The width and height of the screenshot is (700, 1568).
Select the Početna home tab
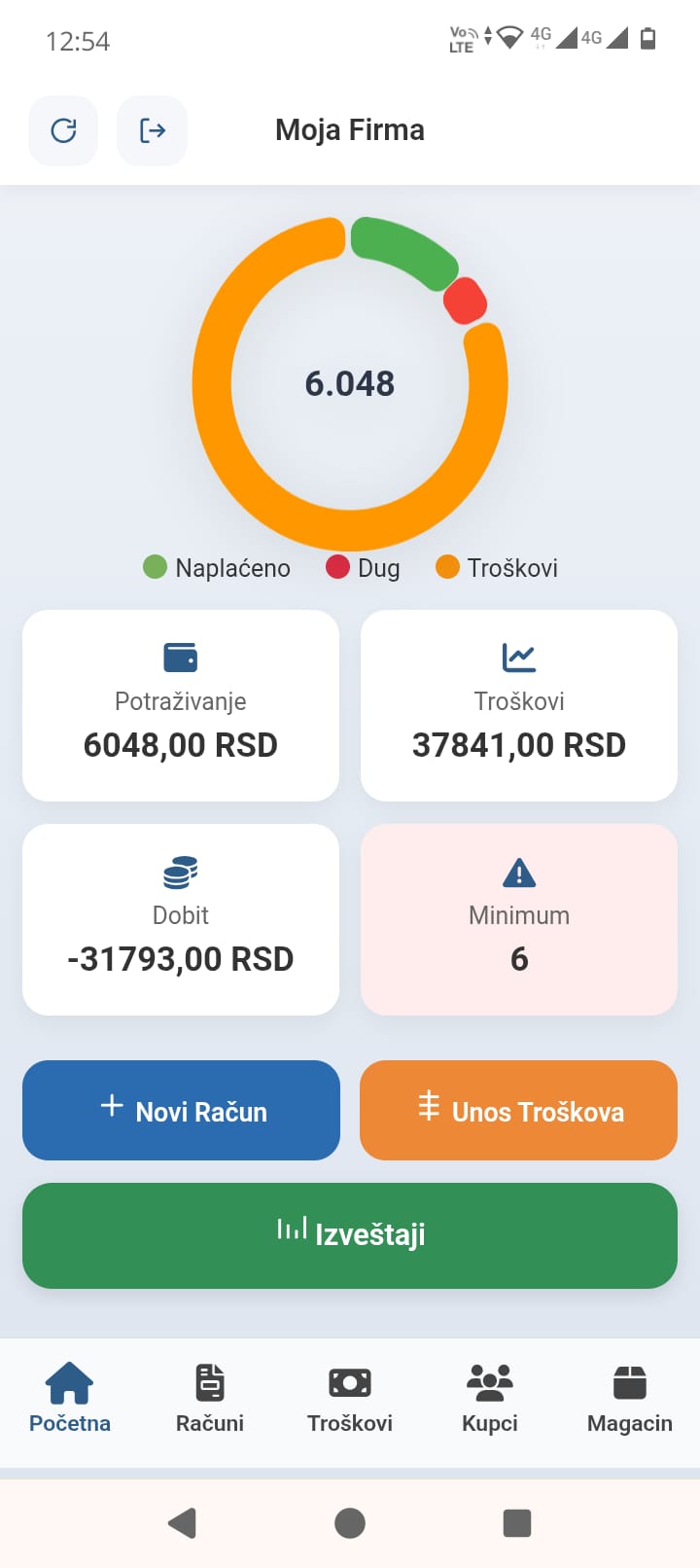tap(70, 1399)
